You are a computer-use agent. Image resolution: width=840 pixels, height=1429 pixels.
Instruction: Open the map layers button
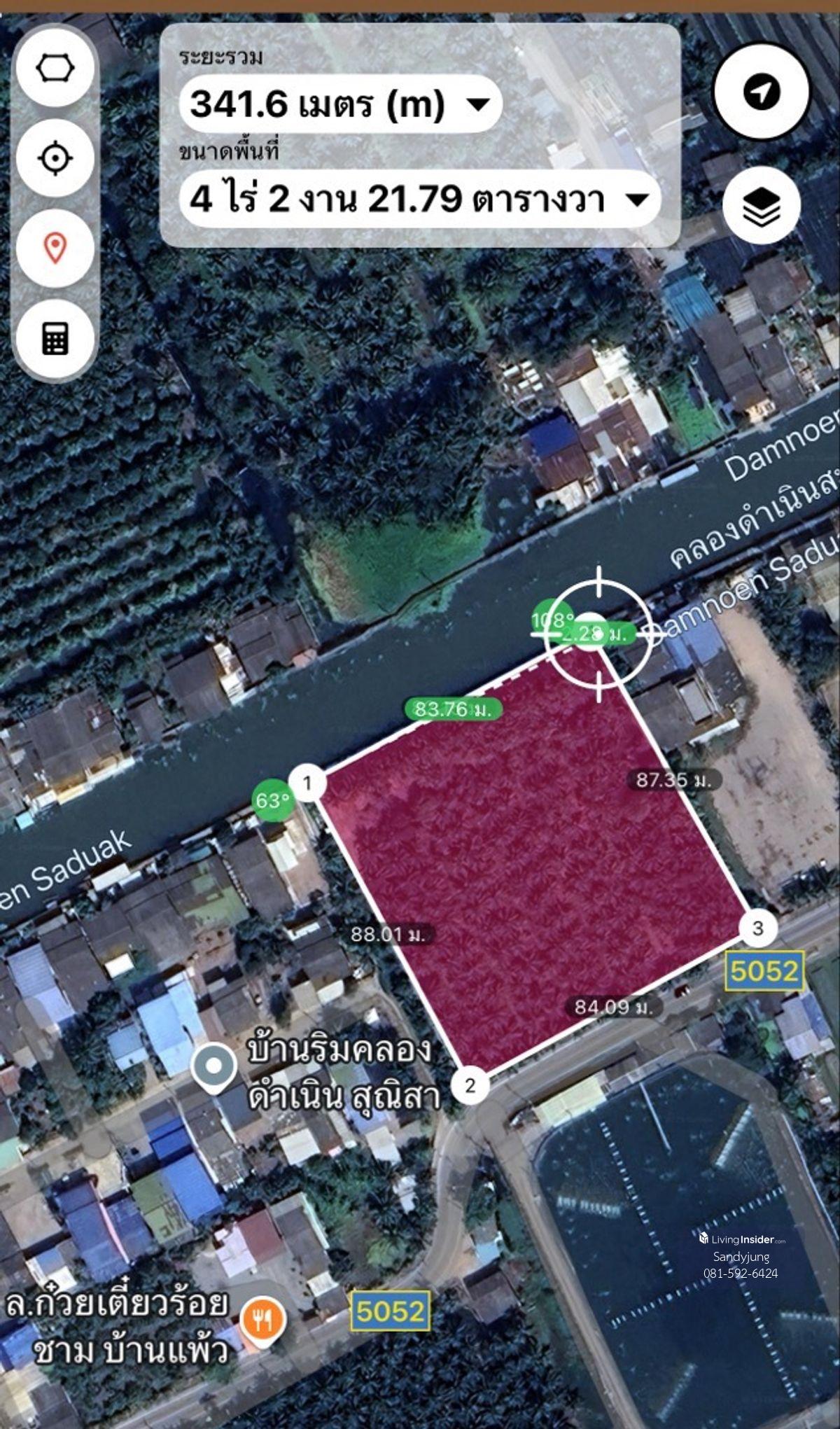click(x=761, y=206)
